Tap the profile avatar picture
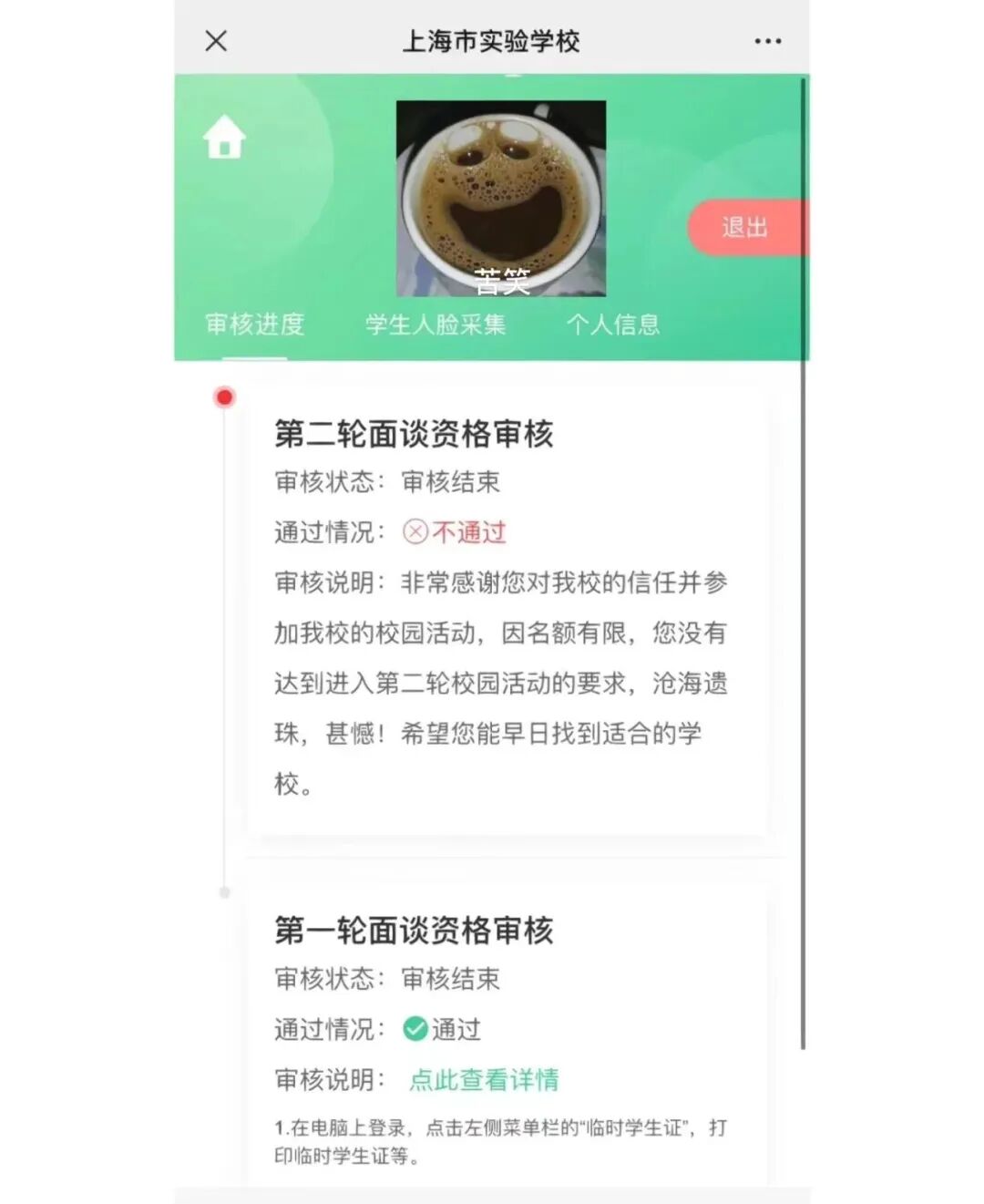 [x=500, y=198]
